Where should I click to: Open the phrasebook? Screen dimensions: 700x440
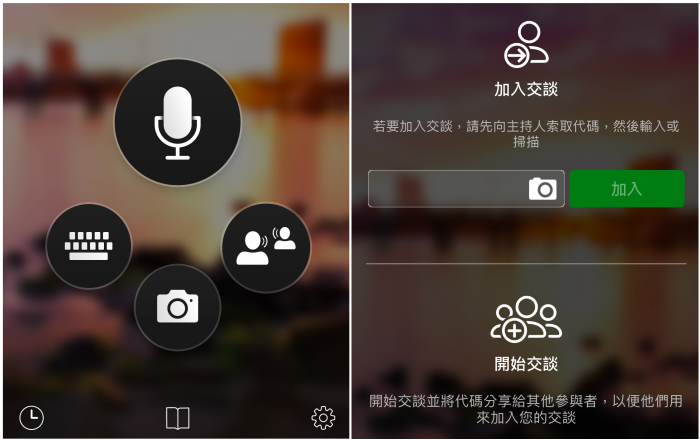pyautogui.click(x=177, y=418)
